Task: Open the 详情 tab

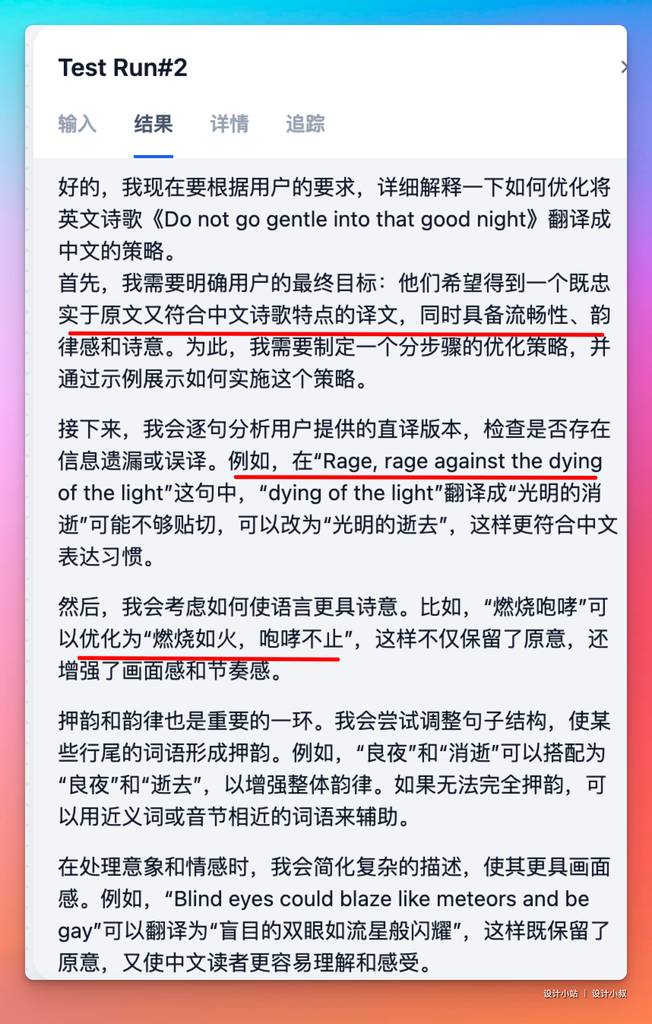Action: click(229, 124)
